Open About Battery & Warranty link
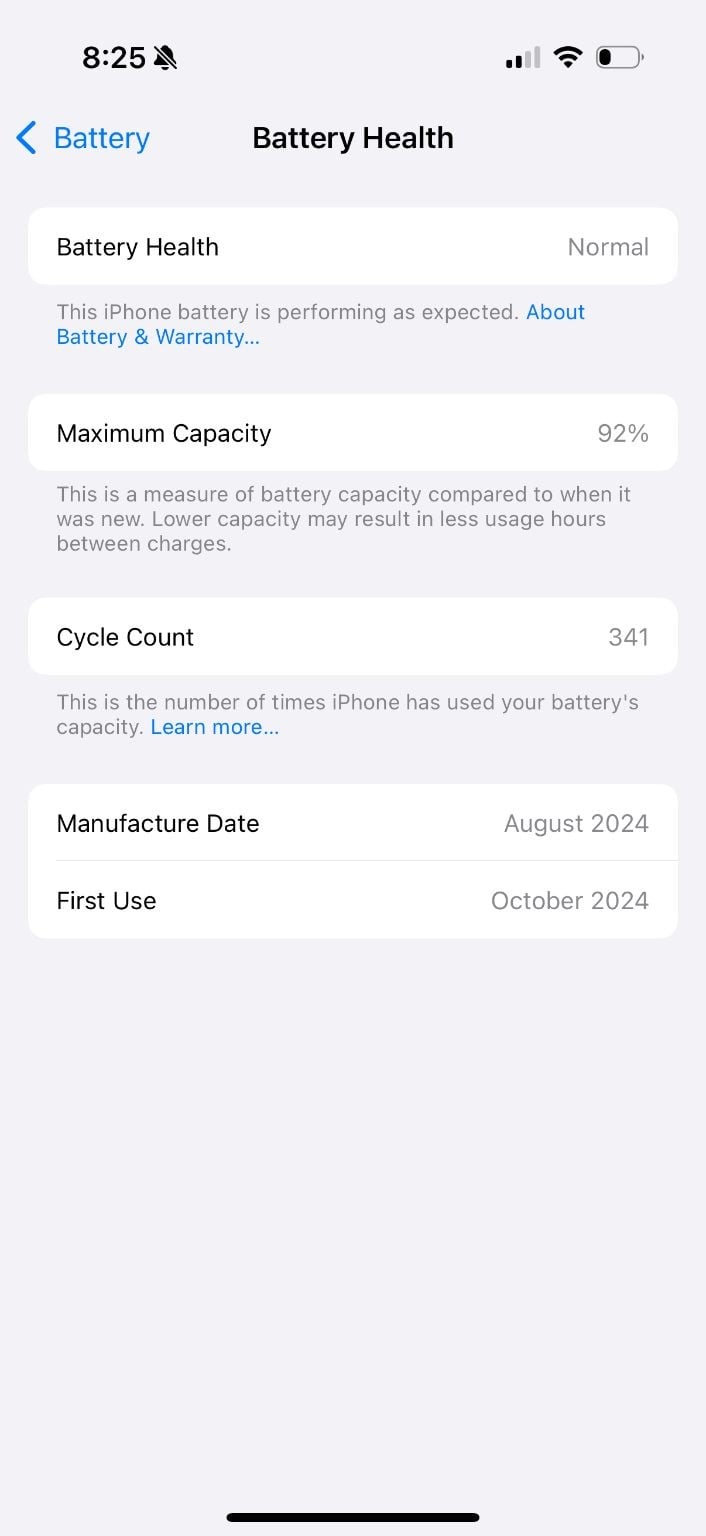The width and height of the screenshot is (706, 1536). pos(158,337)
